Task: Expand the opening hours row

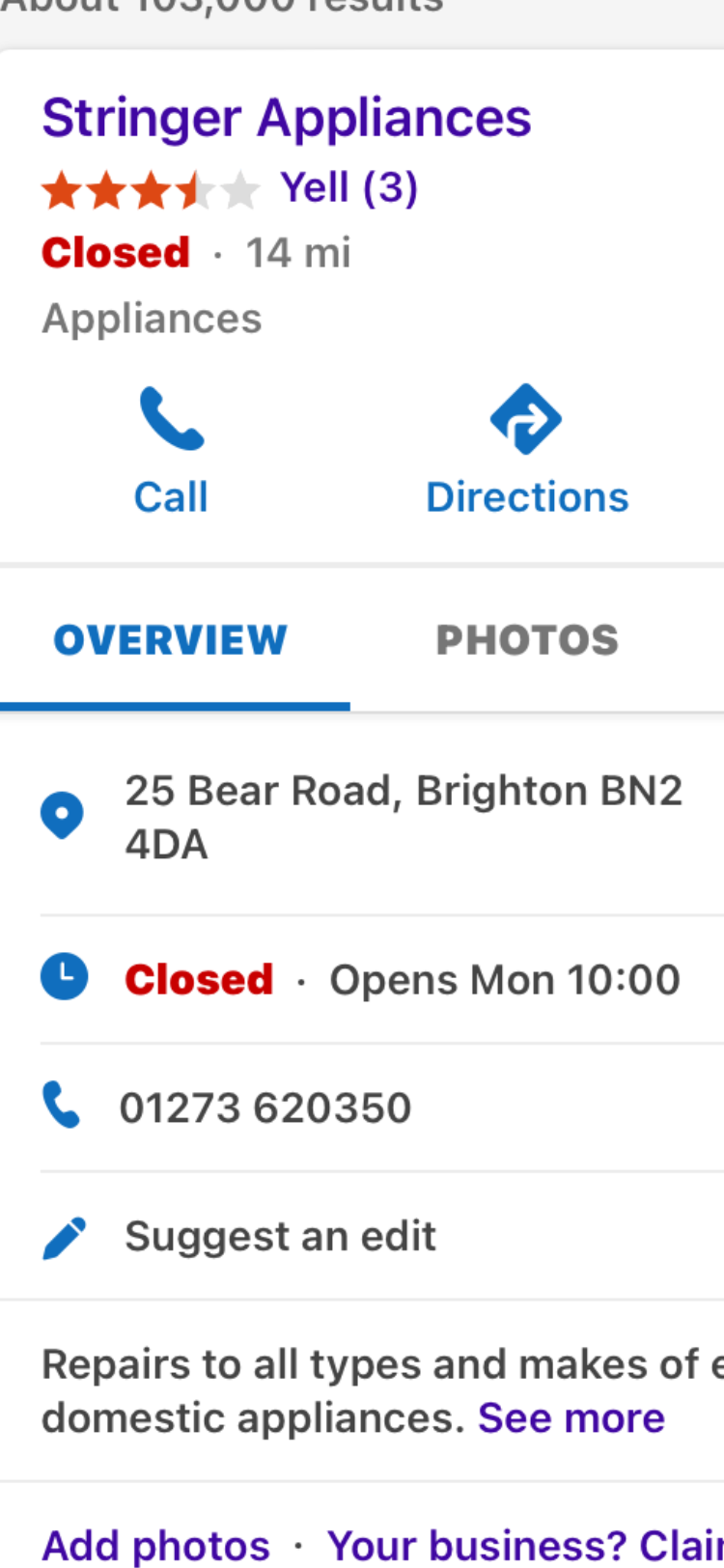Action: [403, 979]
